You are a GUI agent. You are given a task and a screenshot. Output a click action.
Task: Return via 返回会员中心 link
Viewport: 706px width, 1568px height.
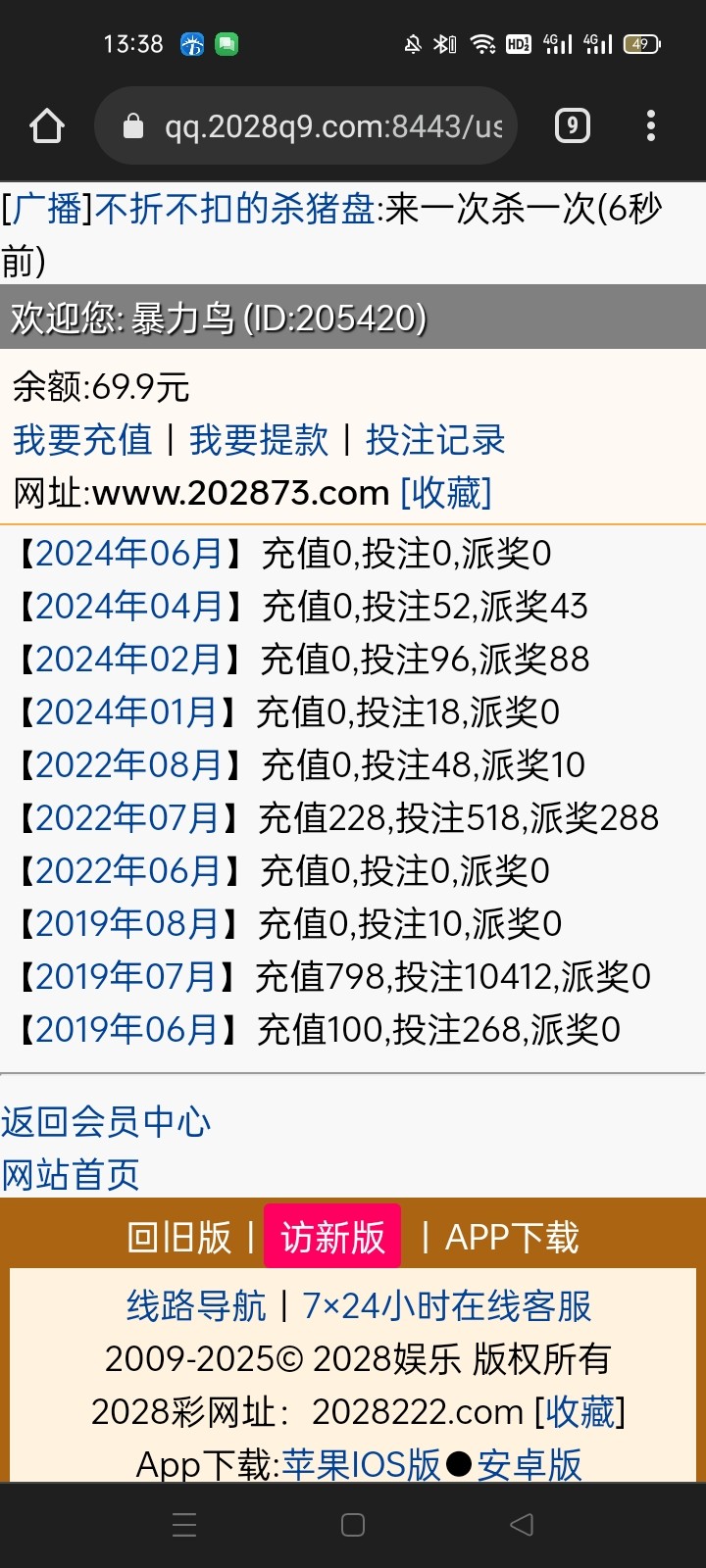click(x=106, y=1122)
